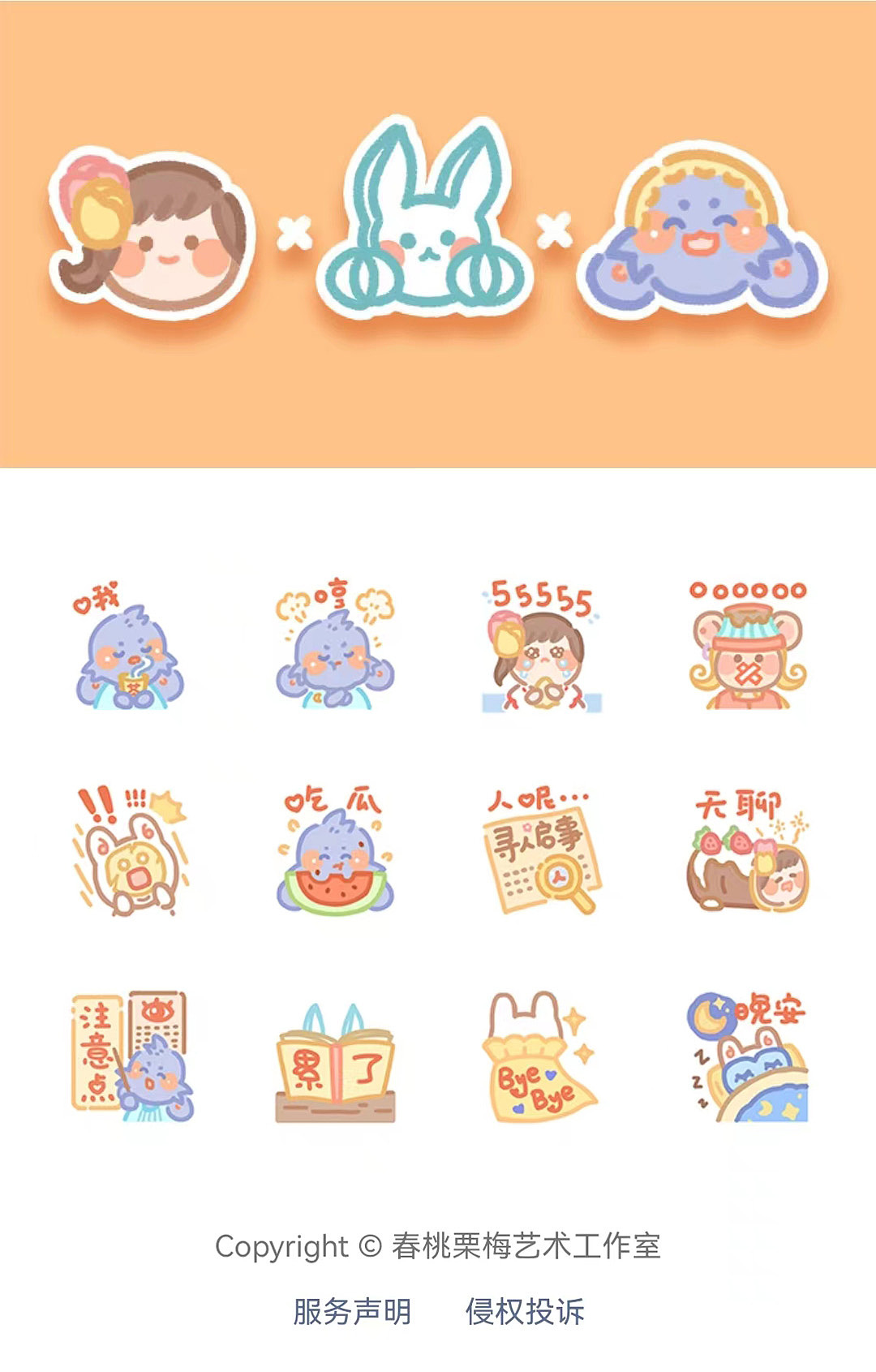This screenshot has width=876, height=1372.
Task: Click the first × between banner stickers
Action: click(297, 230)
